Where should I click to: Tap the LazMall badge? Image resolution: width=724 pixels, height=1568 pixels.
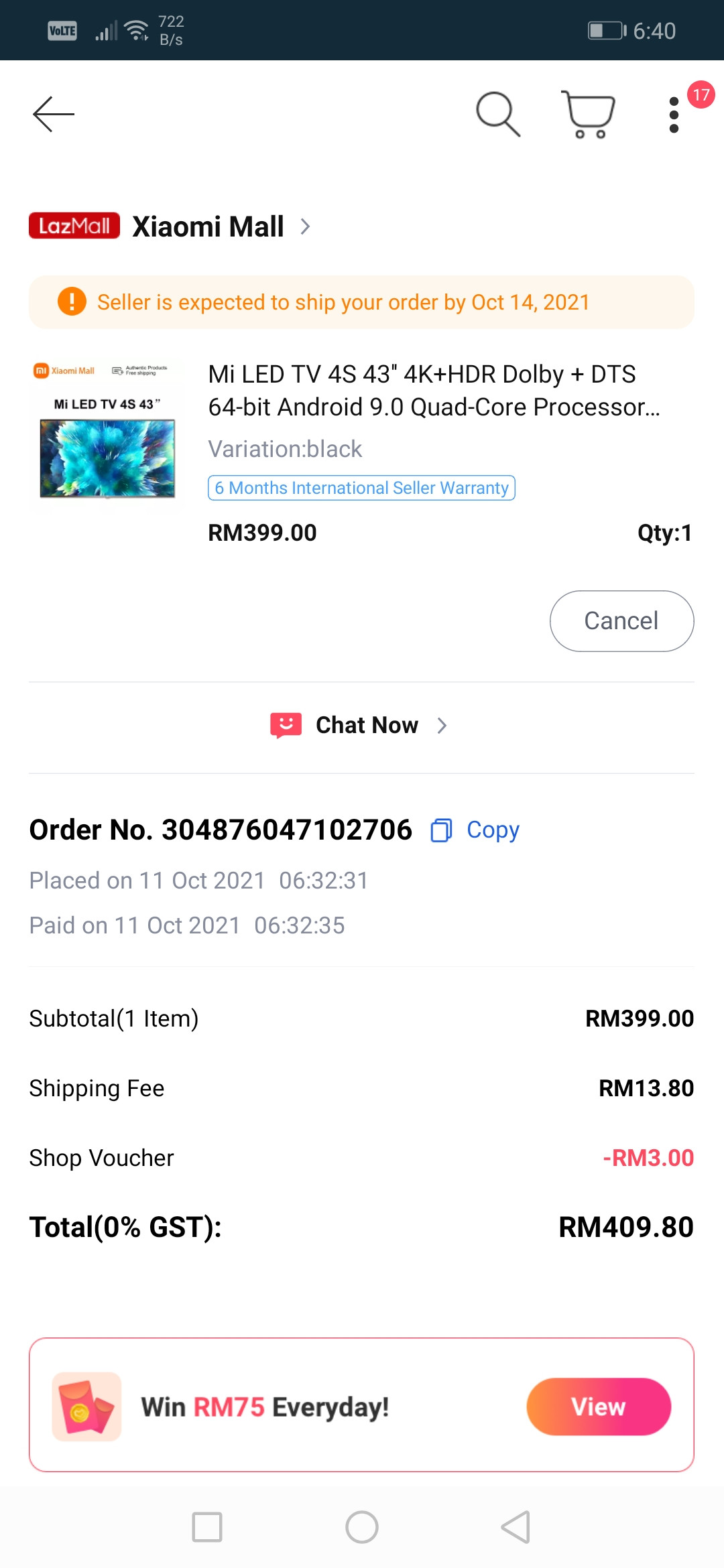(74, 226)
